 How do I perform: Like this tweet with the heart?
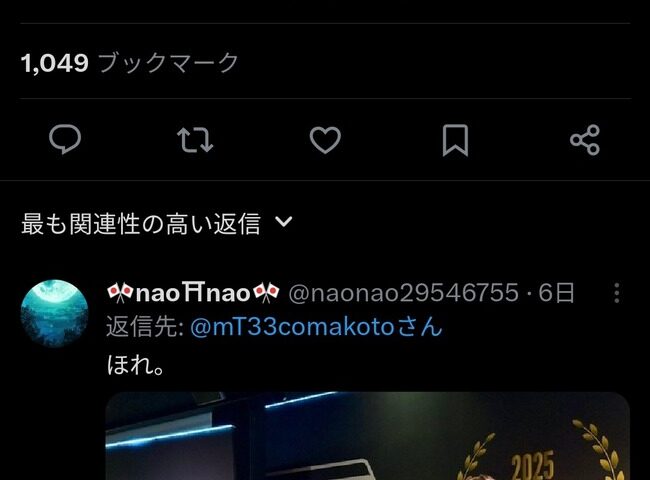(325, 140)
